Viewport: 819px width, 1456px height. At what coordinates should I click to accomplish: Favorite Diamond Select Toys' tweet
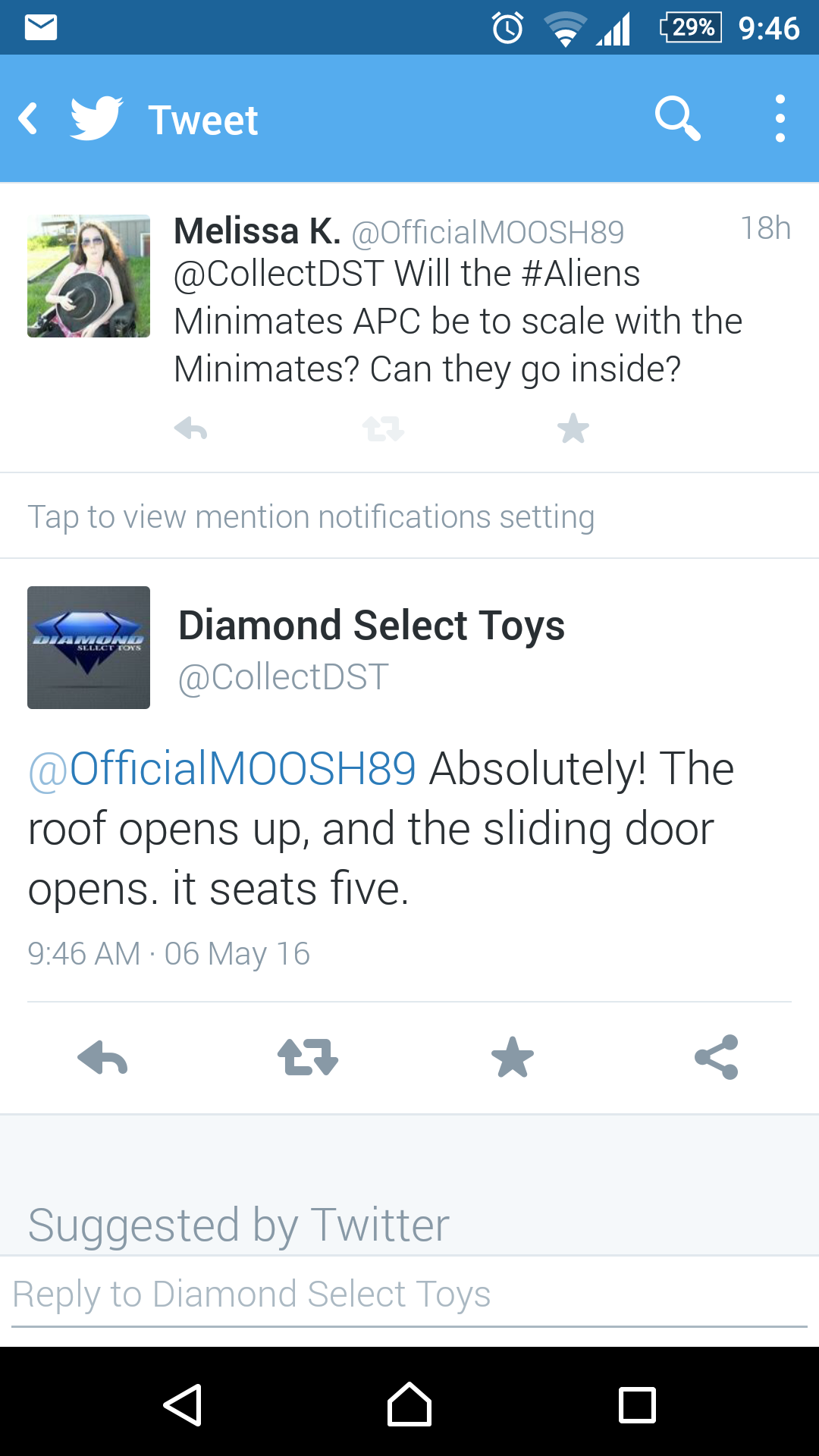coord(513,1057)
